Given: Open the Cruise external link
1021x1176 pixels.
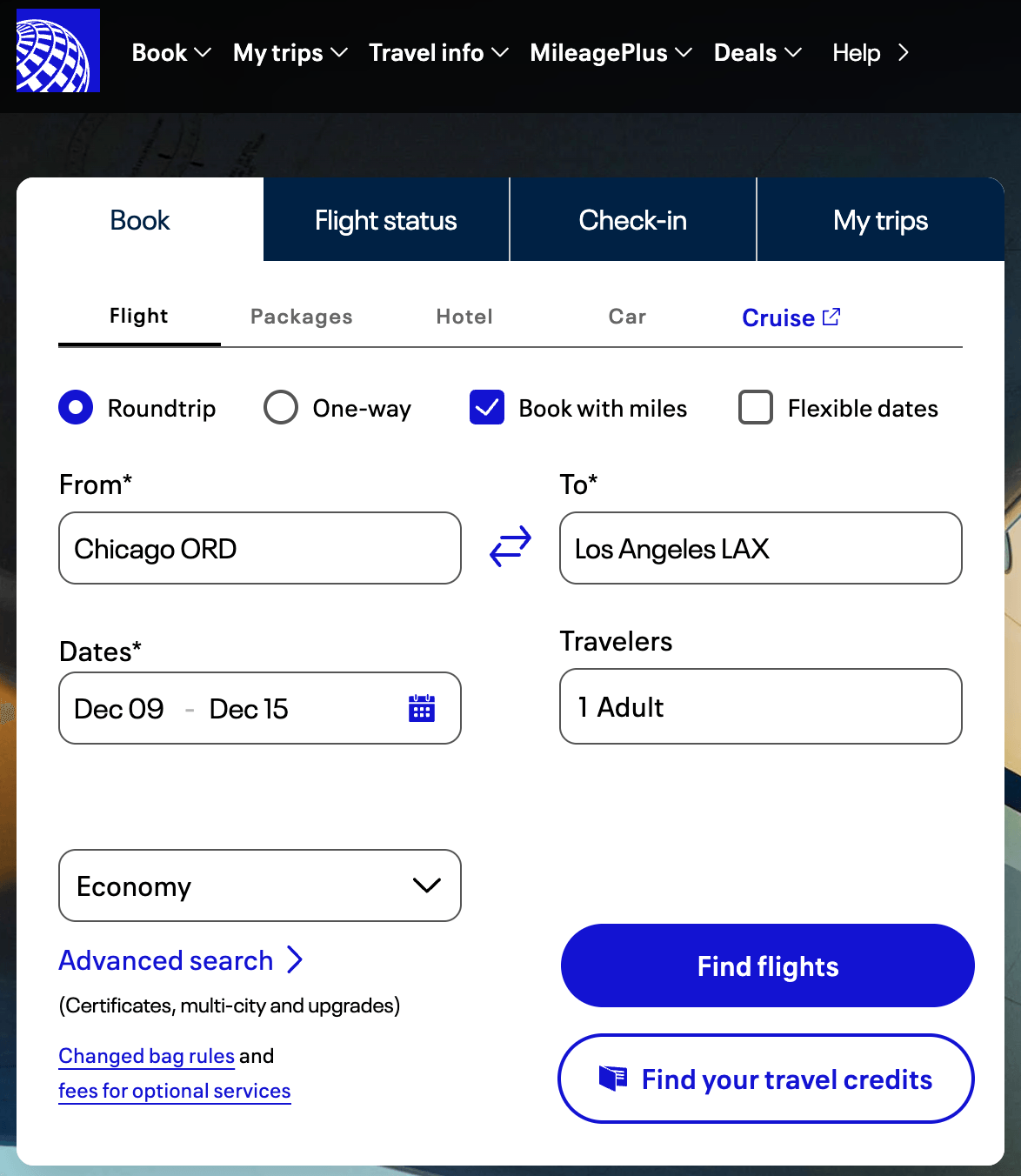Looking at the screenshot, I should click(790, 317).
